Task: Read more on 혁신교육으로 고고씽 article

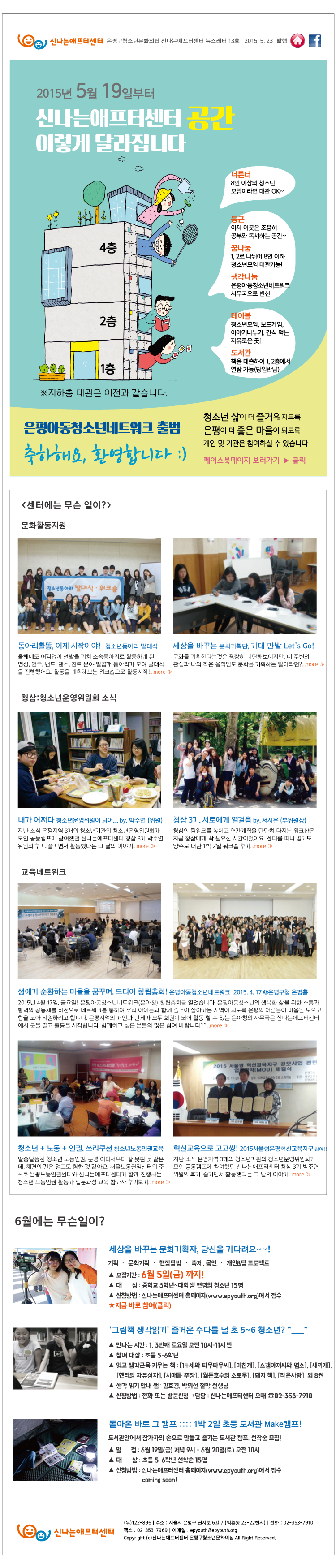Action: pyautogui.click(x=300, y=1174)
